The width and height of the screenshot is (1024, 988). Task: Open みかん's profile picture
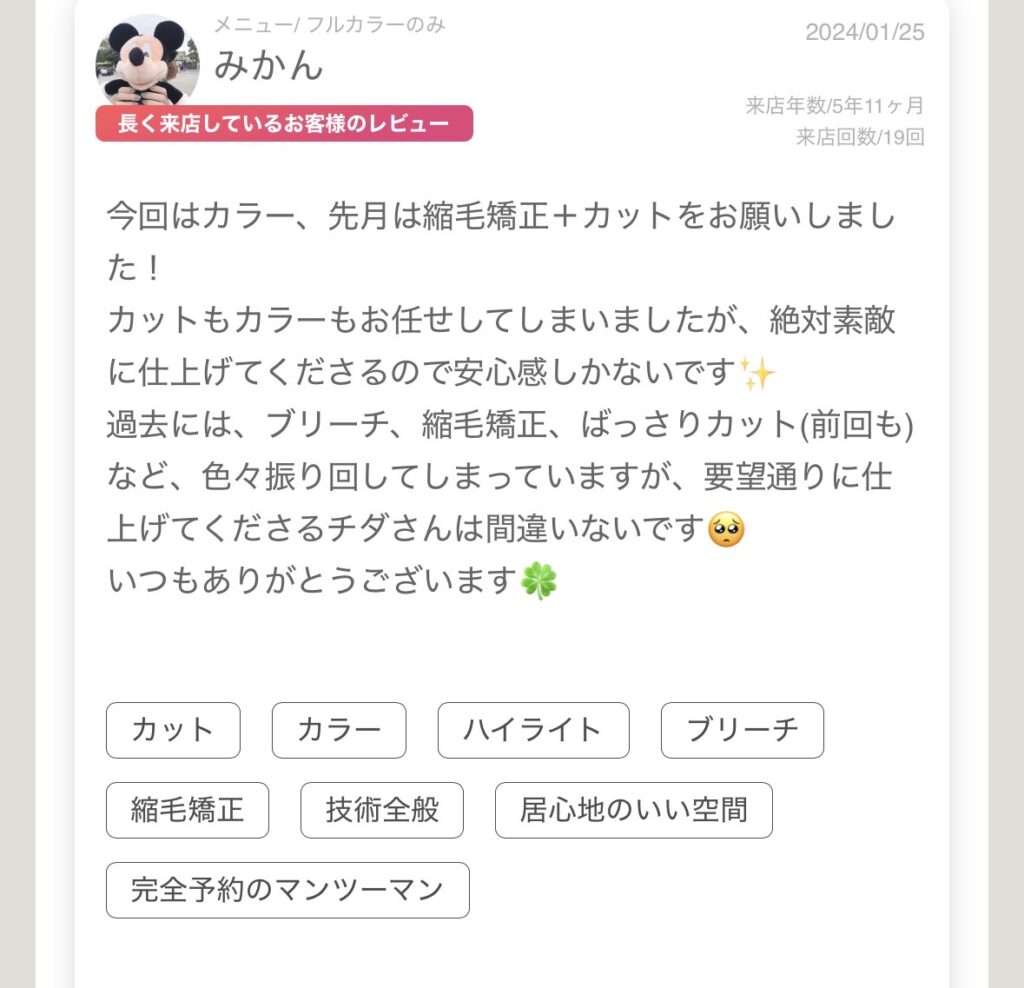tap(146, 61)
